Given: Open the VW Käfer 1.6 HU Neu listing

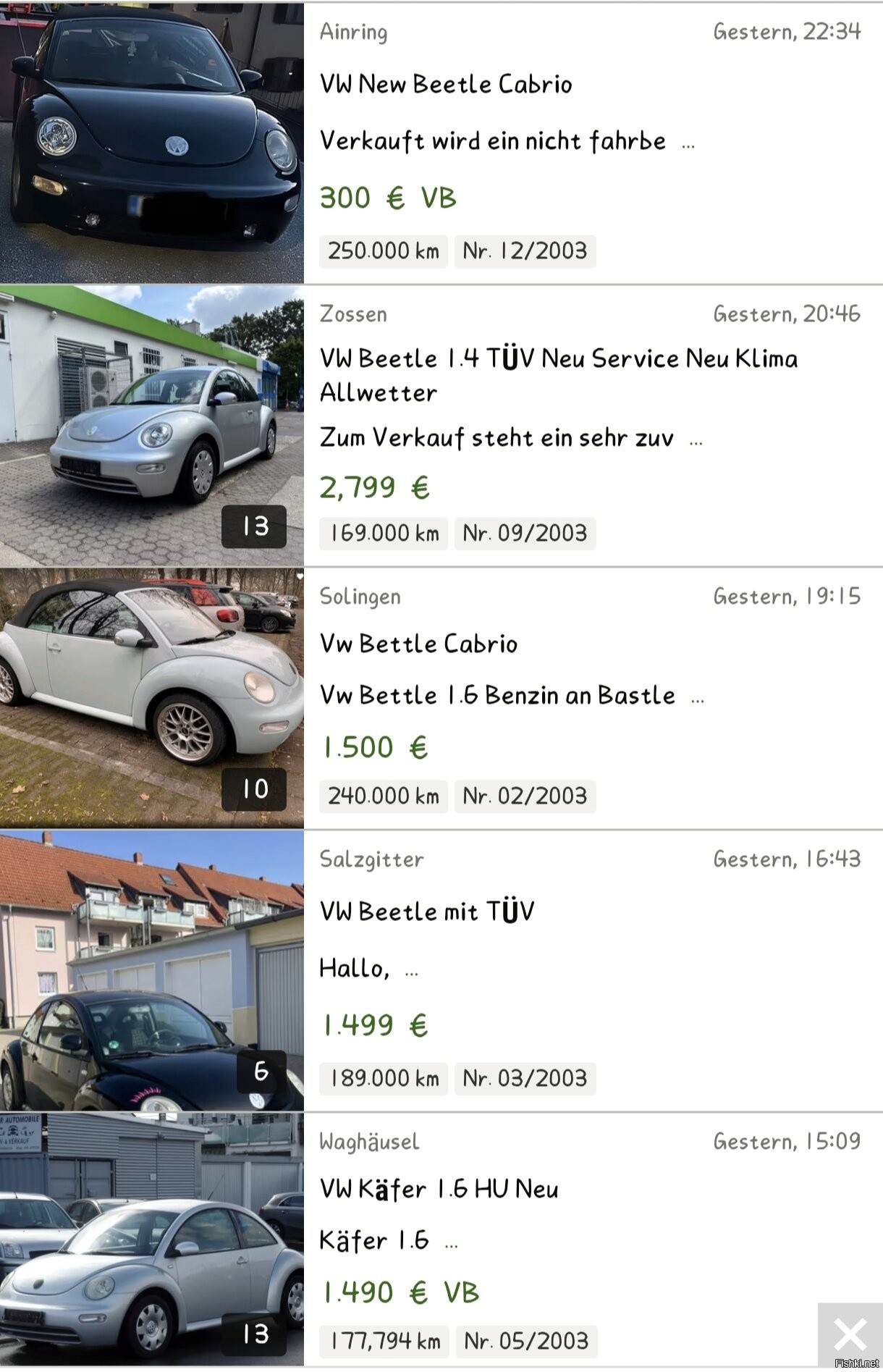Looking at the screenshot, I should 439,1189.
